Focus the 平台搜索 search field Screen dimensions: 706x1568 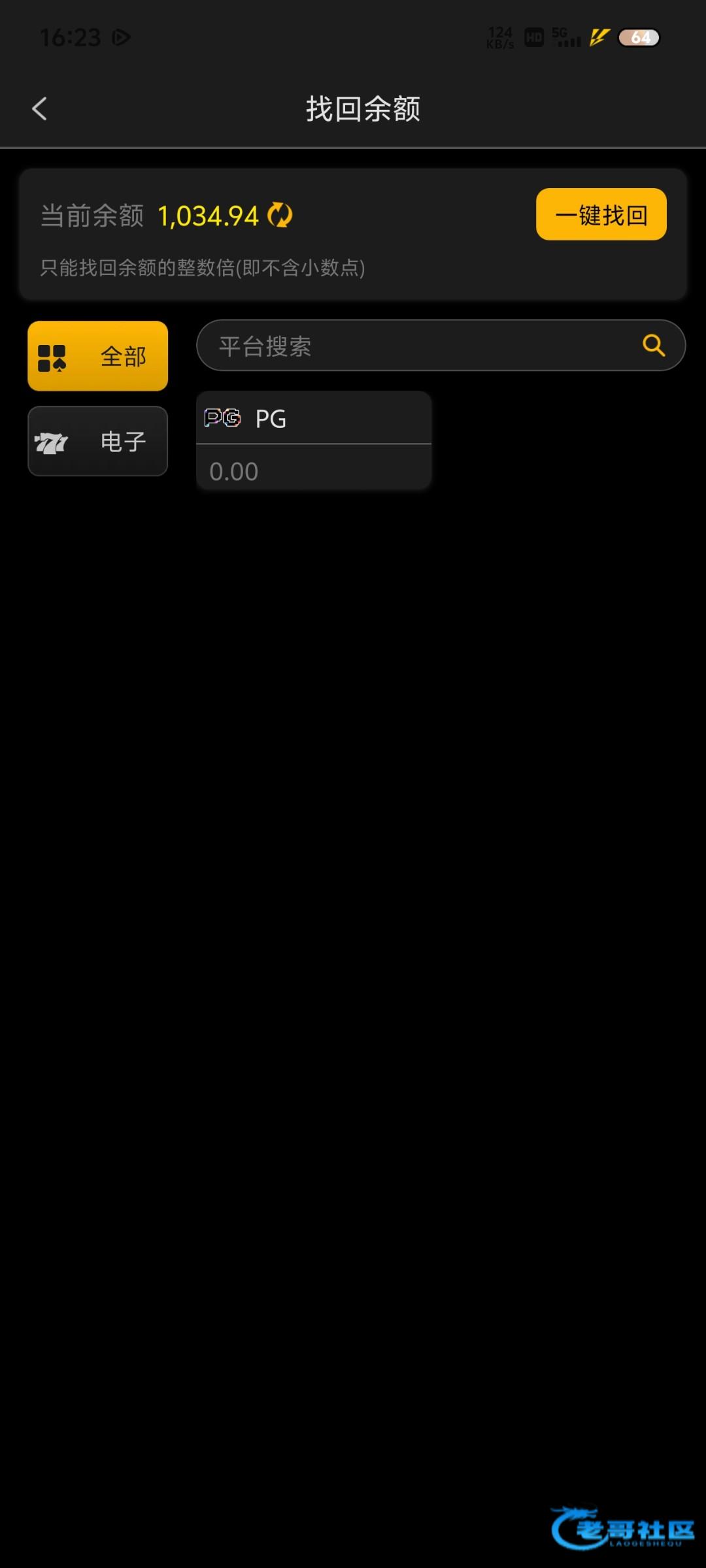418,346
